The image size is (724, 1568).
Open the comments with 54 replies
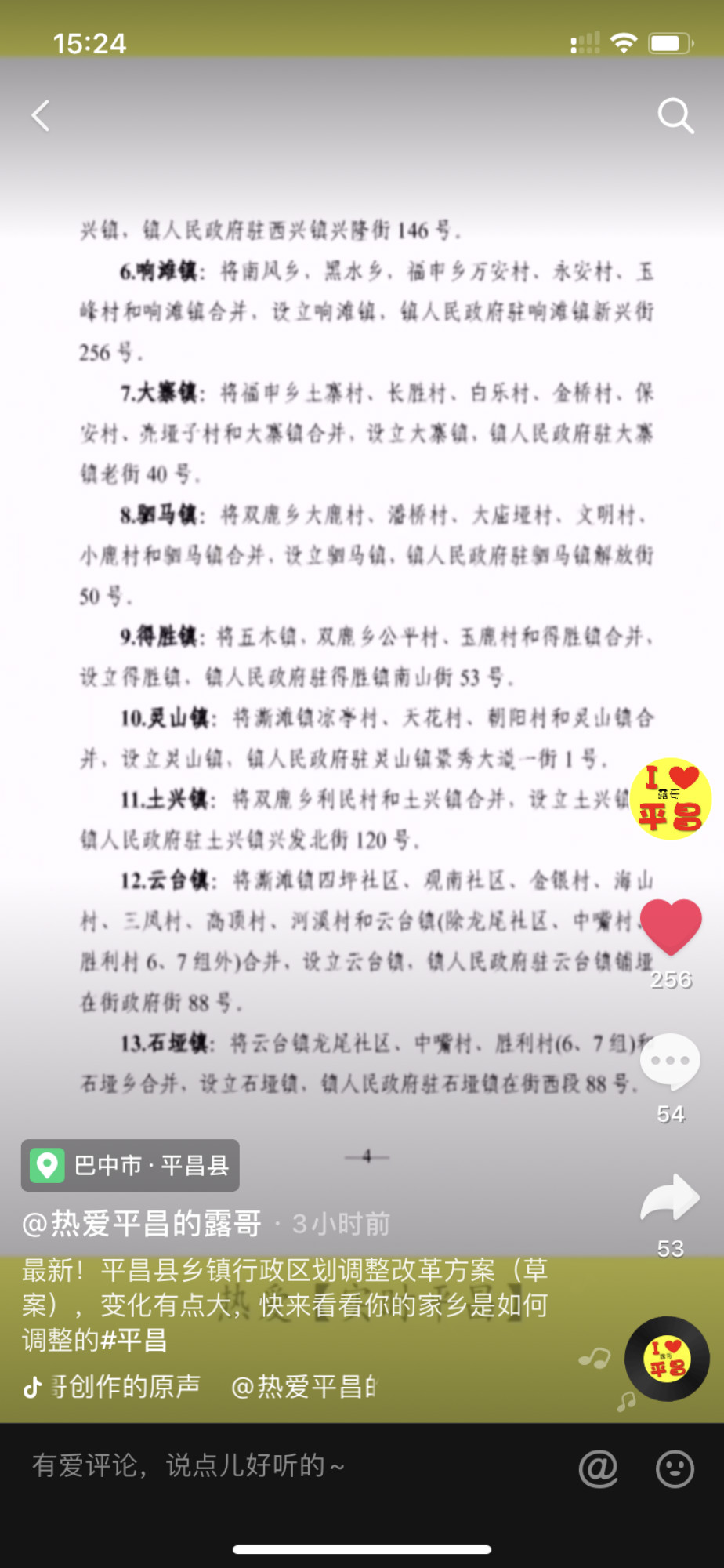point(670,1063)
